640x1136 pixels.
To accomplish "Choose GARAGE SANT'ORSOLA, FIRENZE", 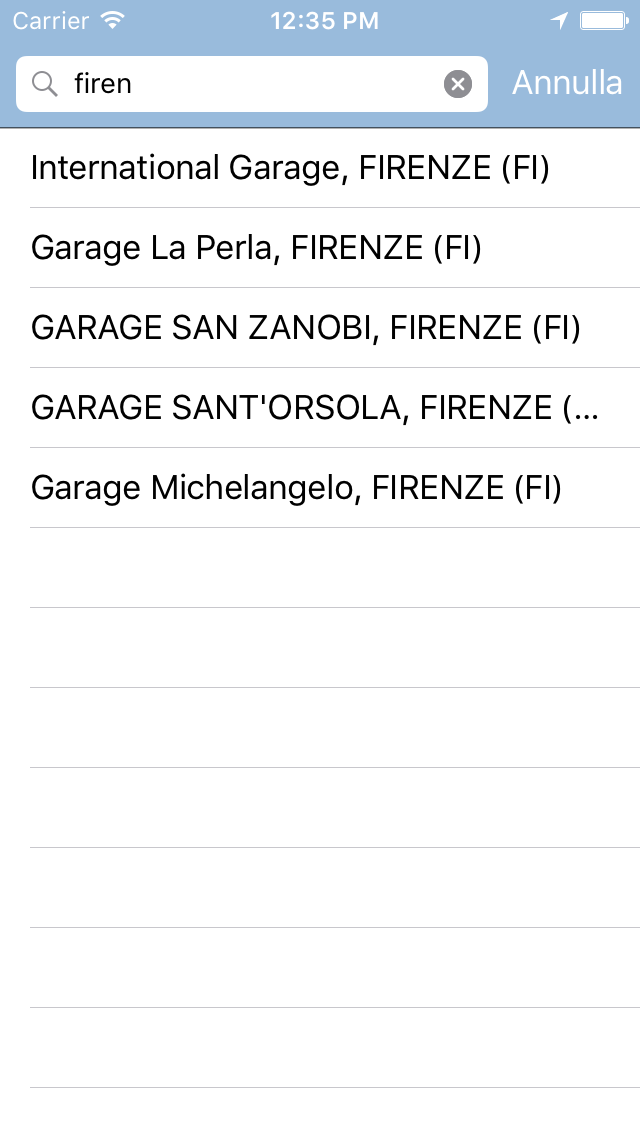I will pyautogui.click(x=320, y=407).
